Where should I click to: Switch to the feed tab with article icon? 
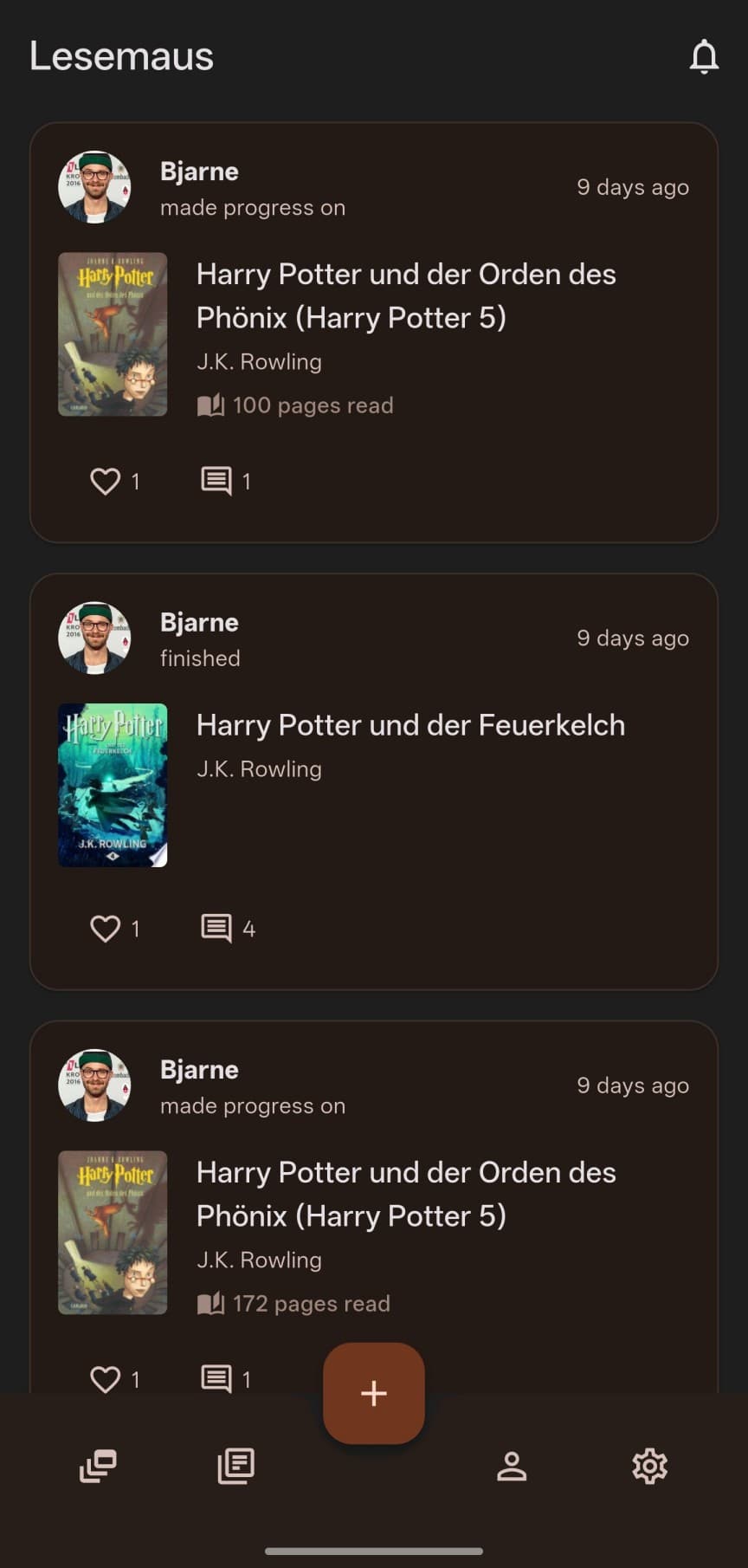[x=235, y=1466]
